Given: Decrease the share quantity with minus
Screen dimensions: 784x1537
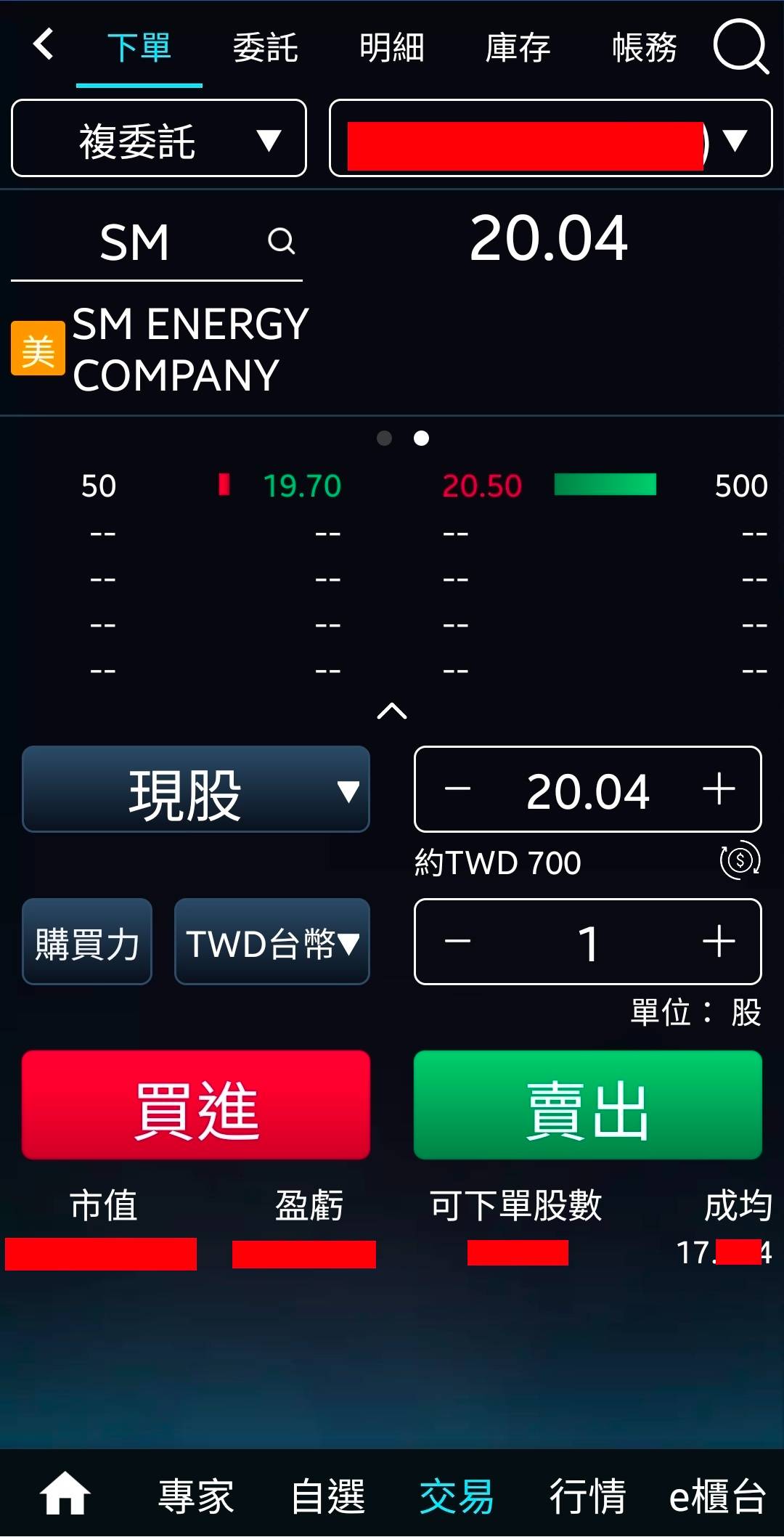Looking at the screenshot, I should (x=457, y=942).
